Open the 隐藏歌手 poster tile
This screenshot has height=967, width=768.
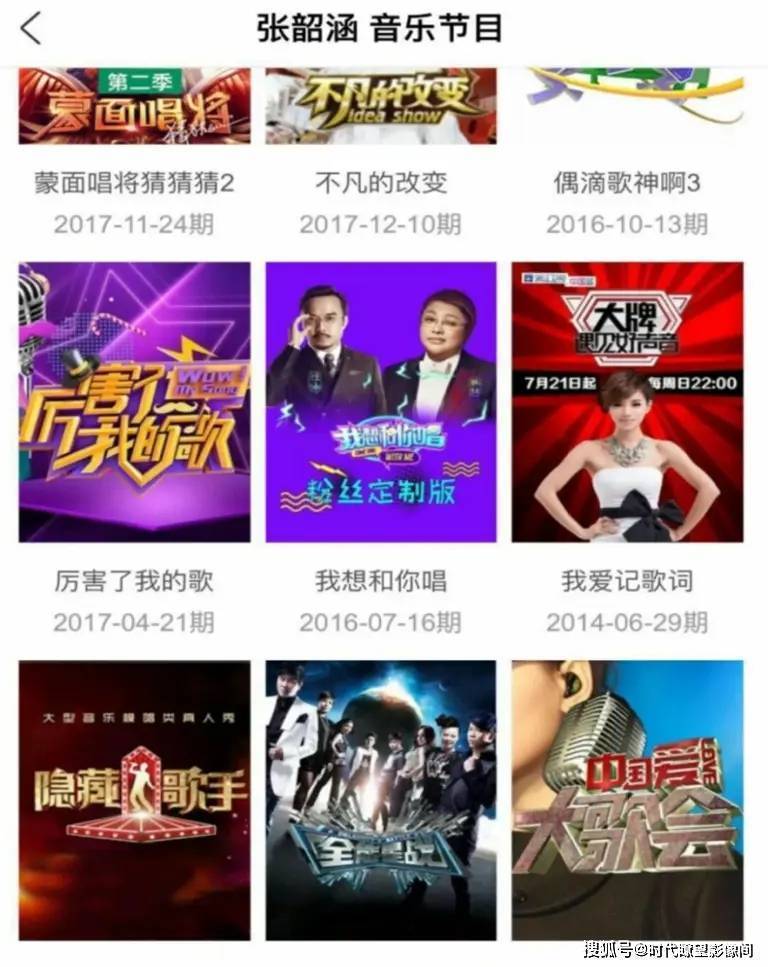pos(134,799)
